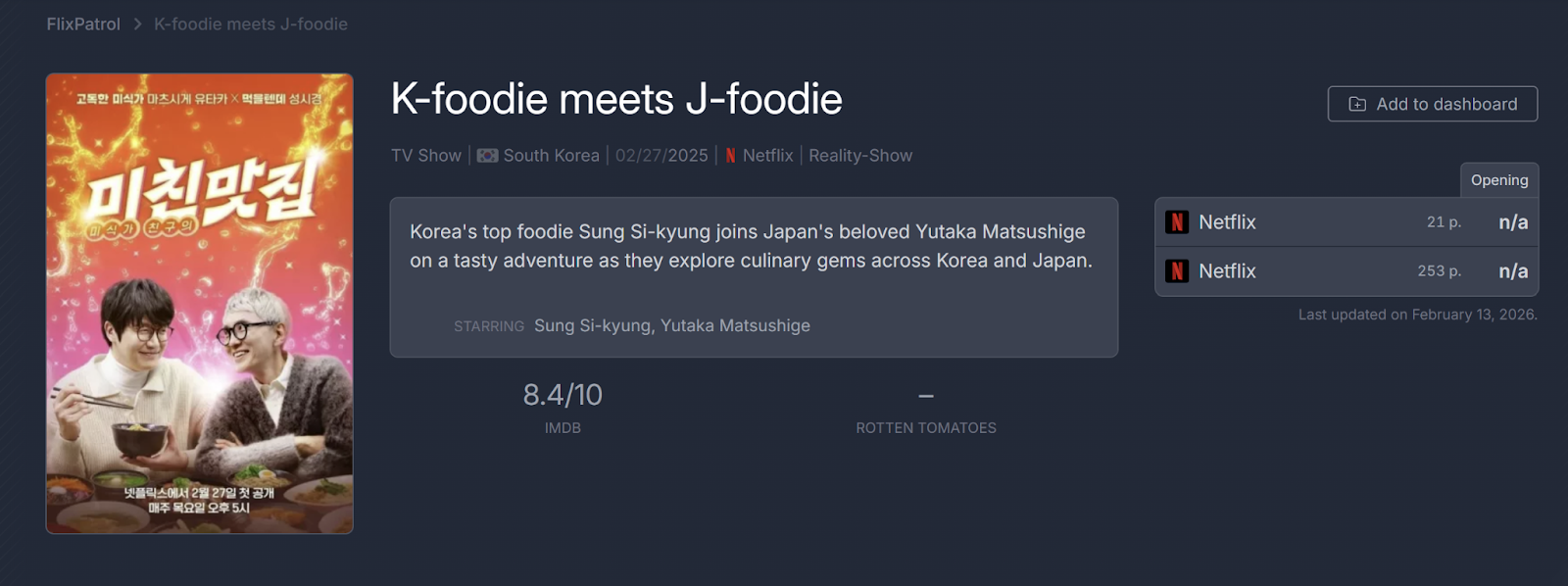1568x586 pixels.
Task: Add this show to dashboard
Action: (x=1432, y=104)
